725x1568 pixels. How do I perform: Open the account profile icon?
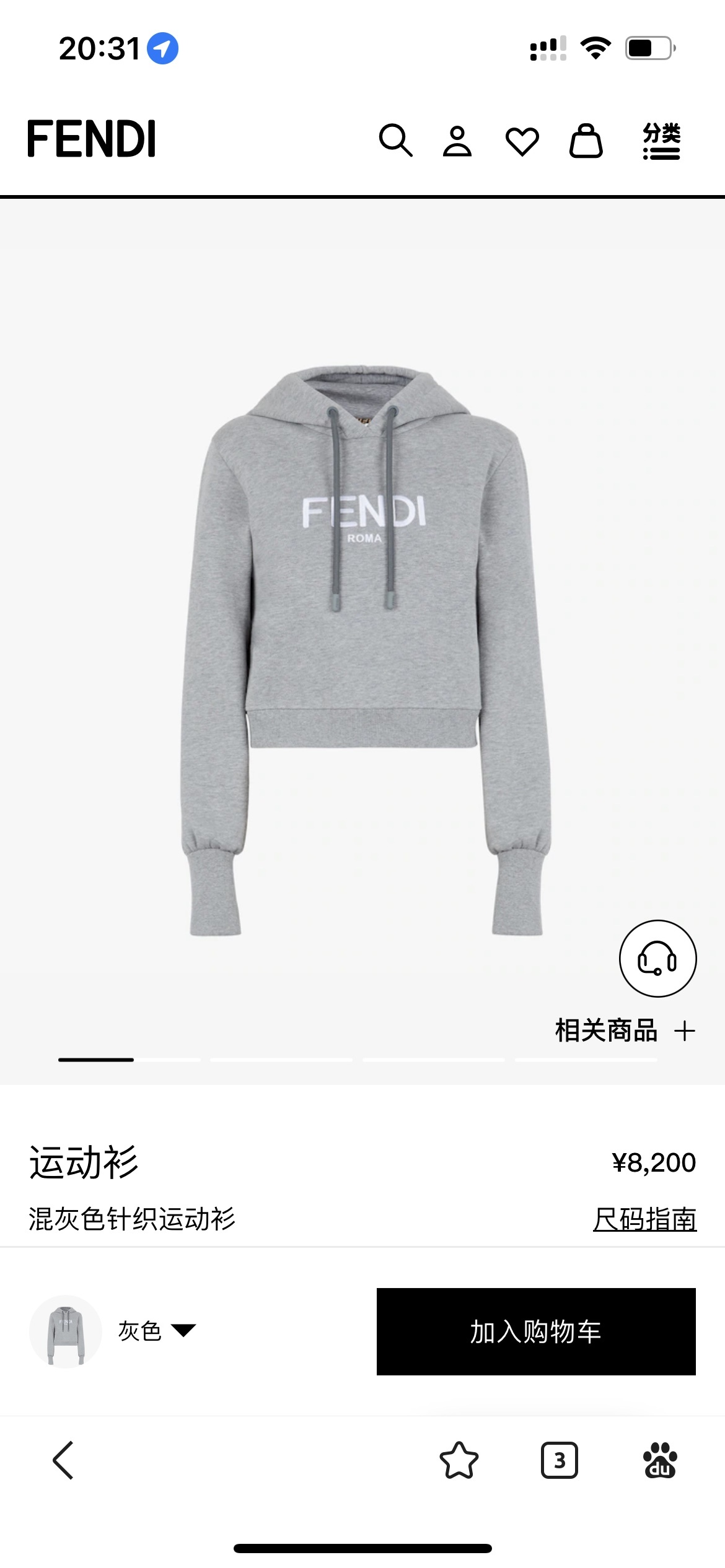tap(457, 141)
